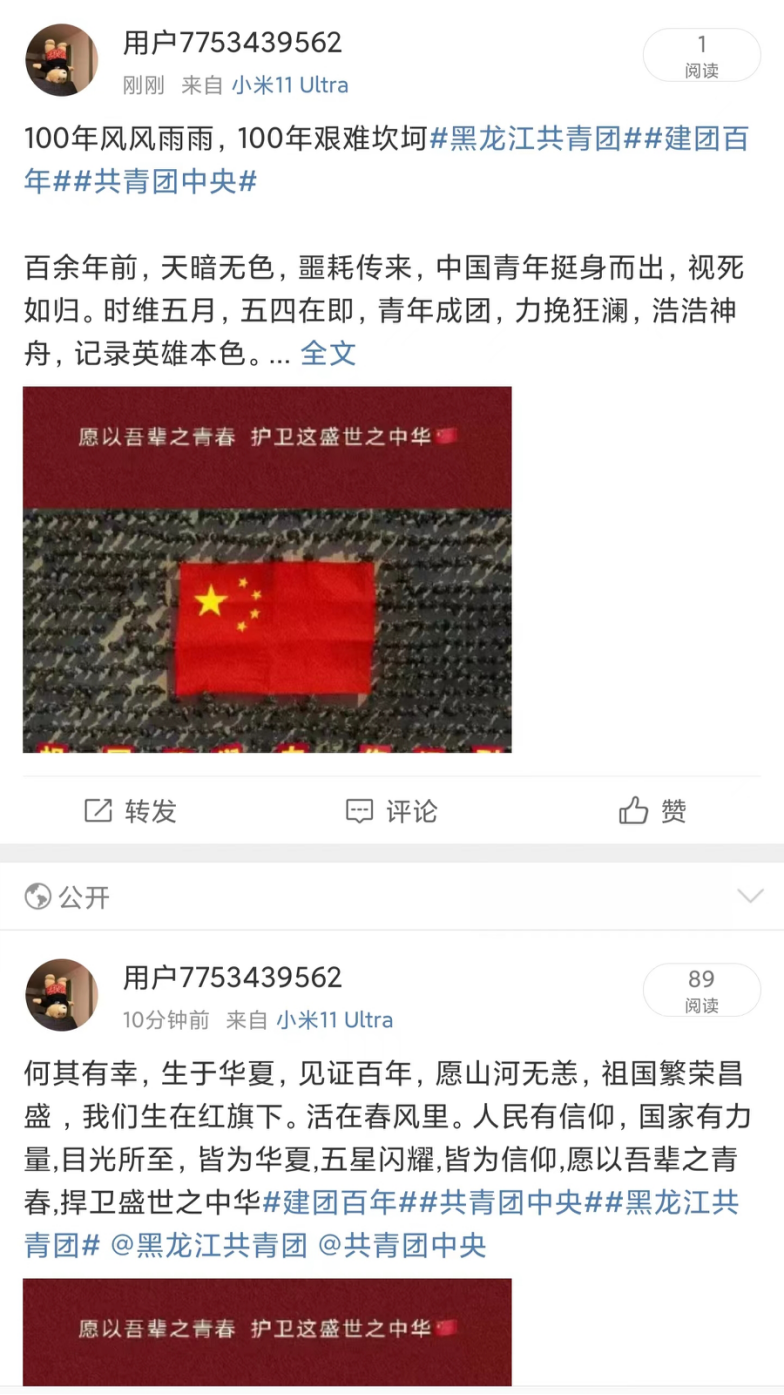
Task: Open avatar of the post from 10分钟前
Action: point(61,995)
